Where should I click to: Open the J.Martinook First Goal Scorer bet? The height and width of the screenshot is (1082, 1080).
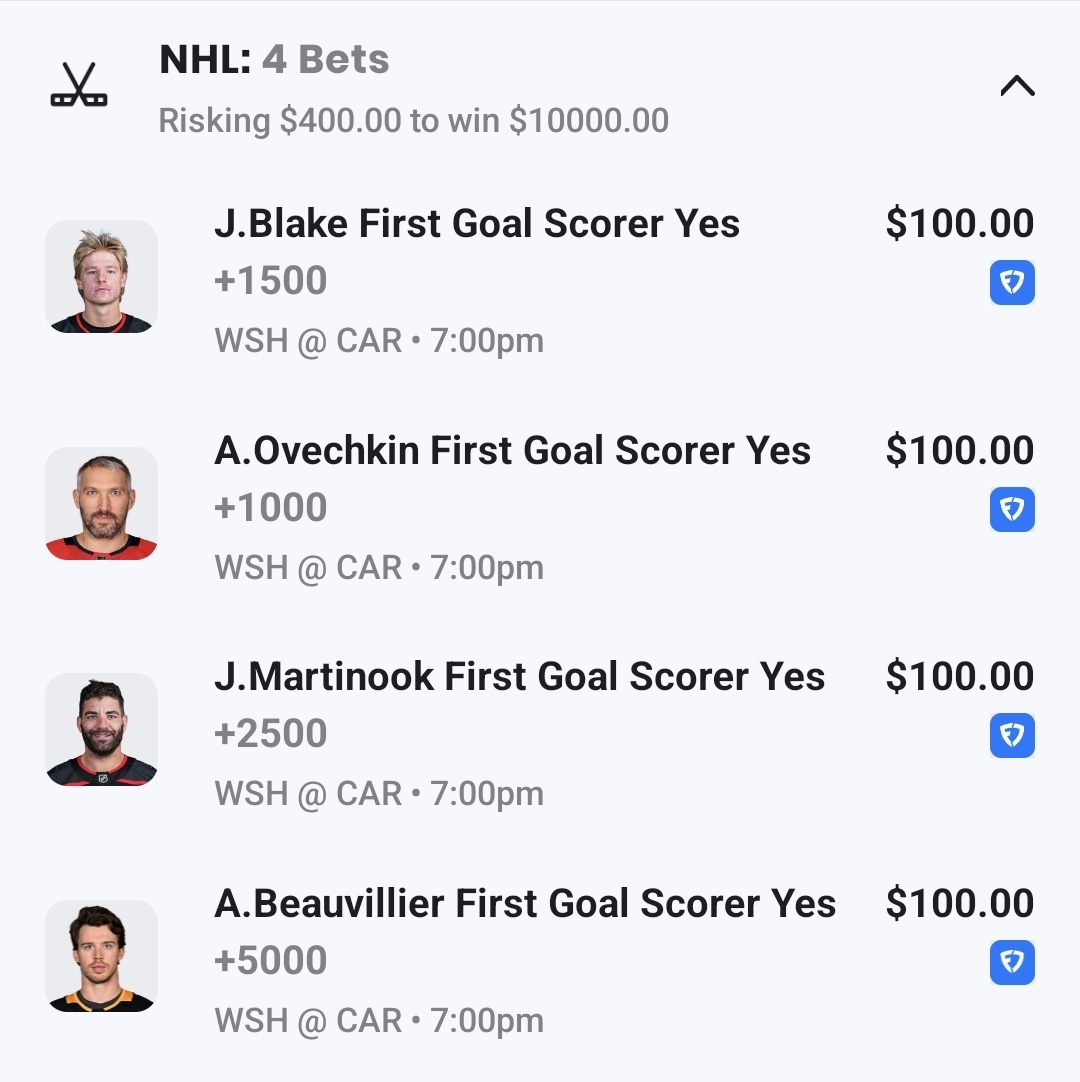point(519,677)
